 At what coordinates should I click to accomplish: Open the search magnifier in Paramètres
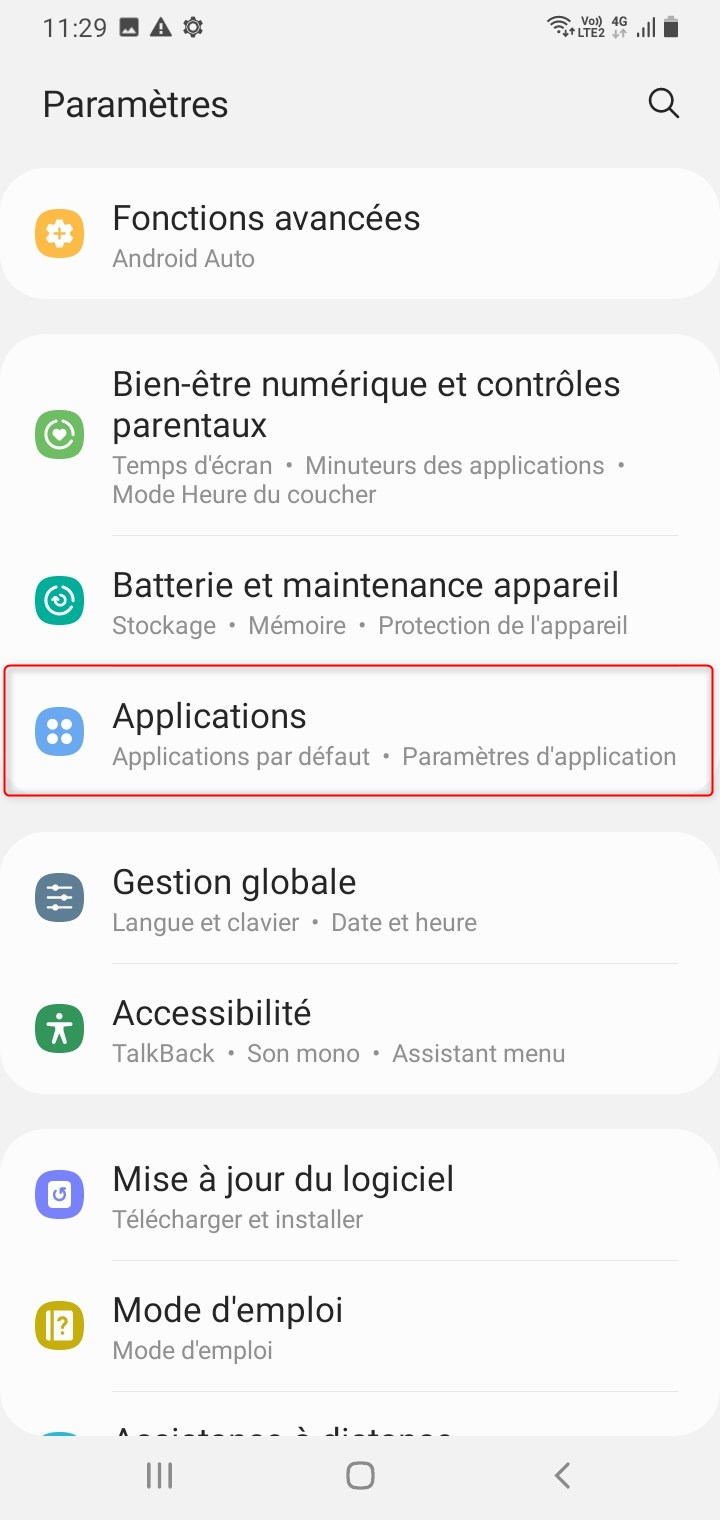[663, 103]
